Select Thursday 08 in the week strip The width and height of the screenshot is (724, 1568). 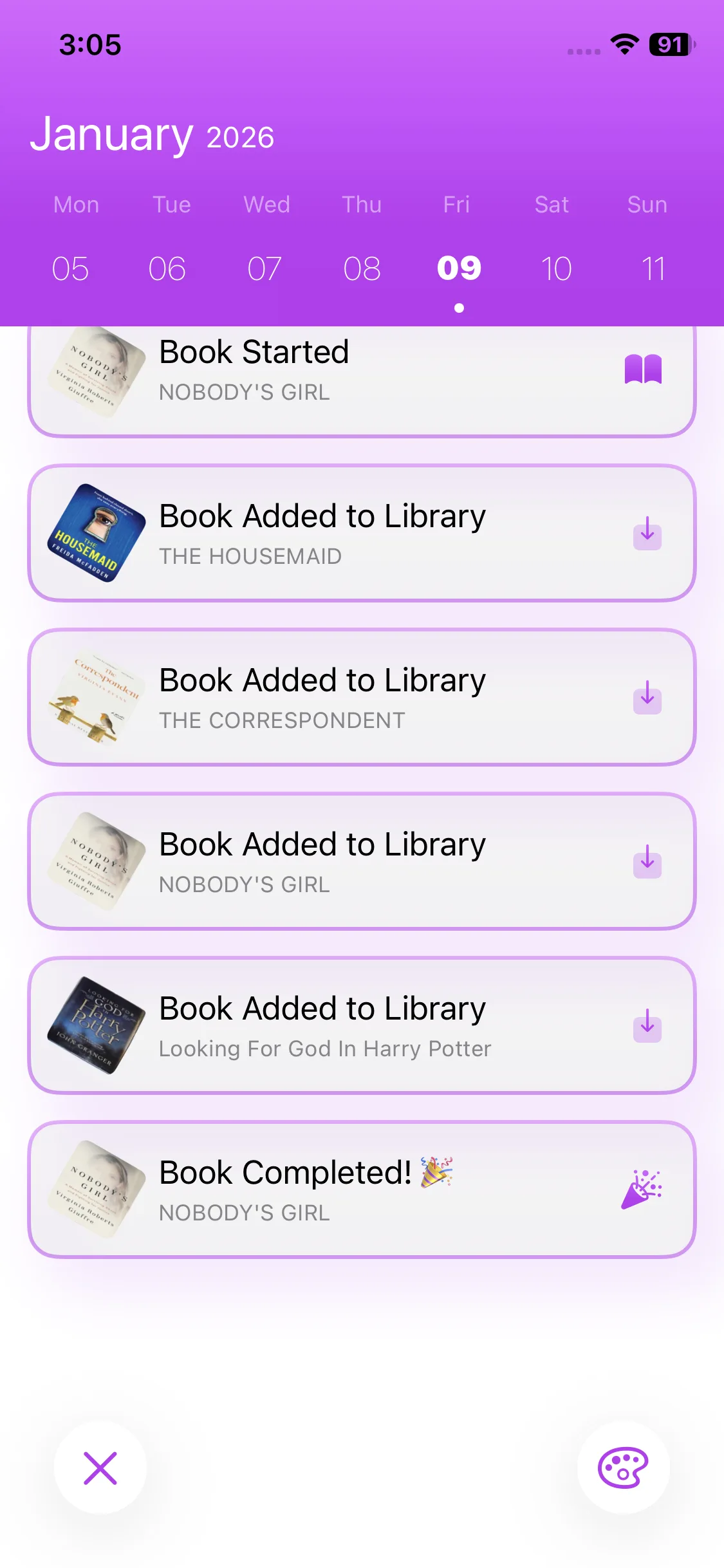(362, 268)
